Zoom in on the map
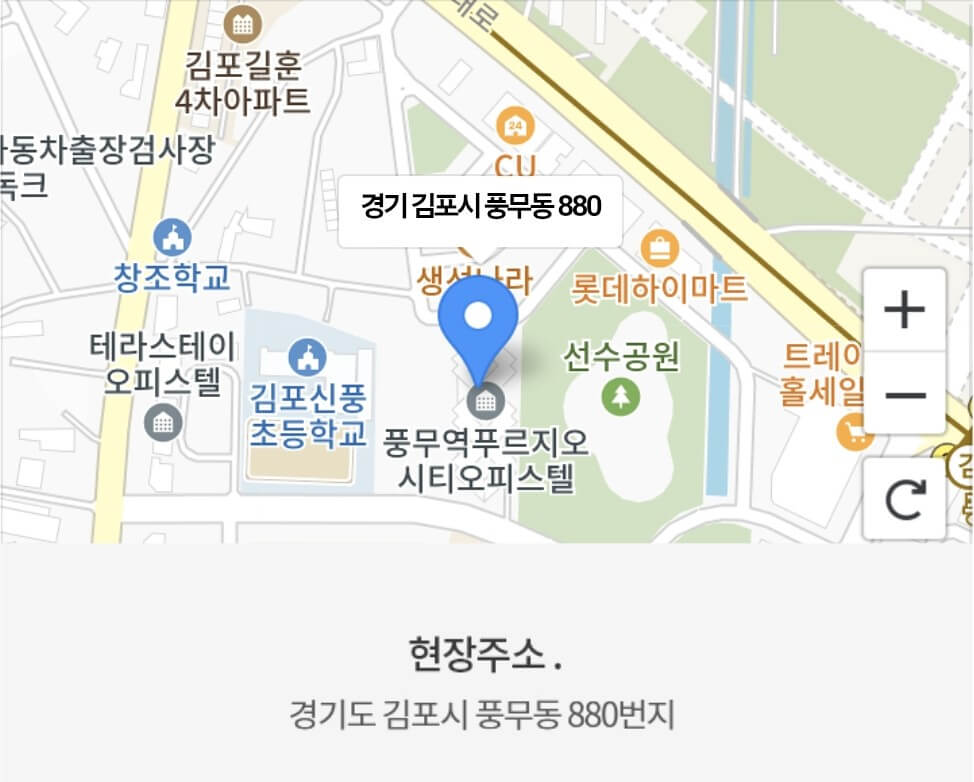Image resolution: width=974 pixels, height=782 pixels. [904, 310]
